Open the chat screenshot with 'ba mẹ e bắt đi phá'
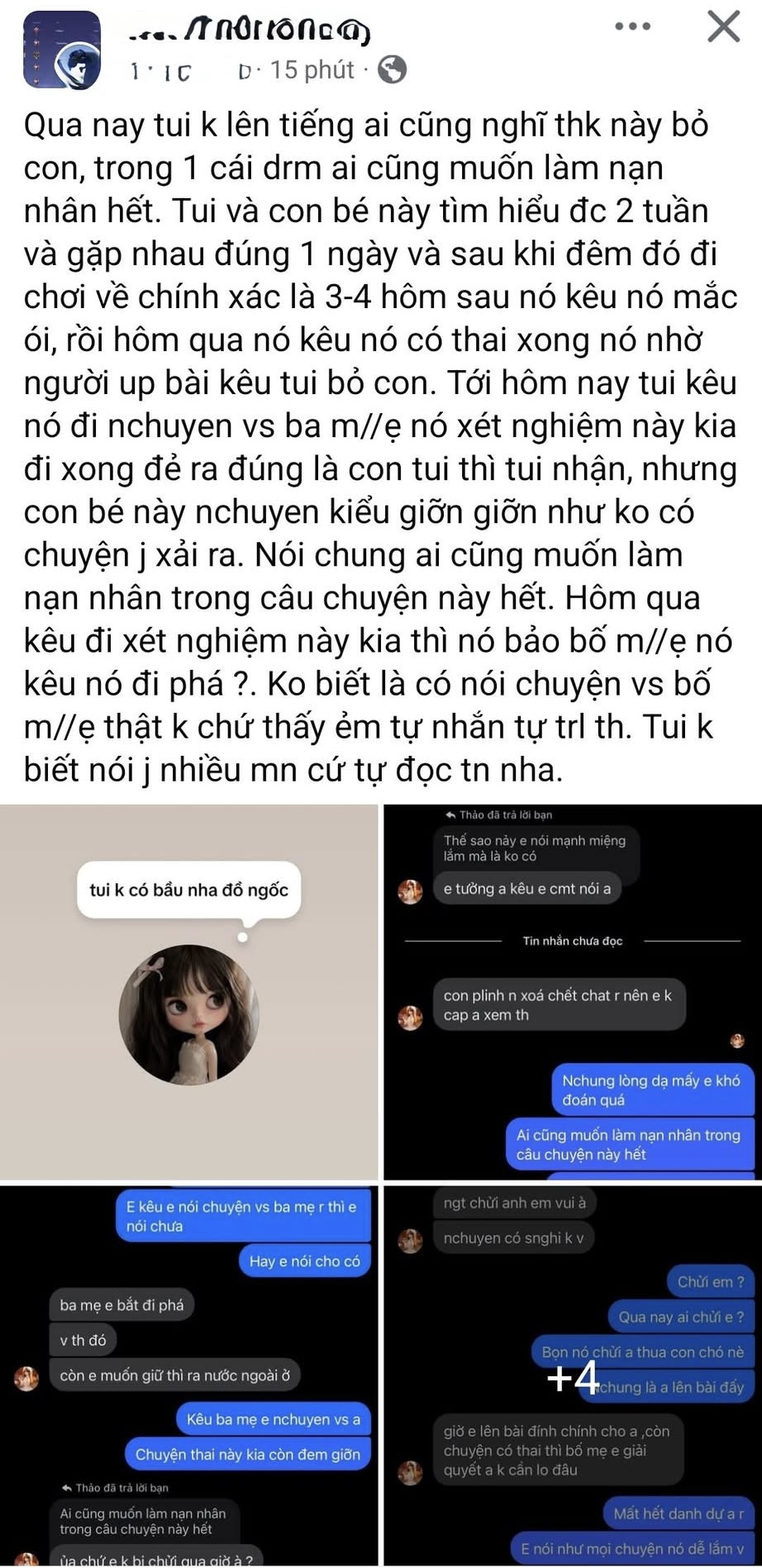The image size is (762, 1568). [188, 1376]
